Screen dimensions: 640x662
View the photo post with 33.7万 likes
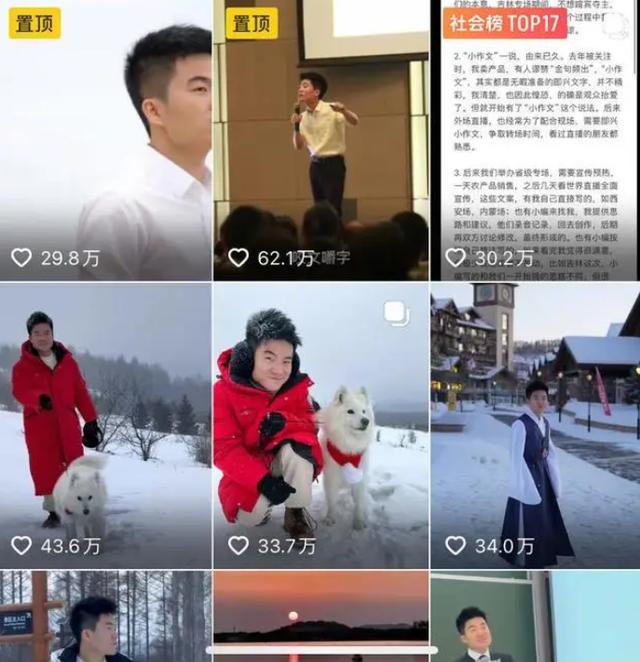point(320,425)
